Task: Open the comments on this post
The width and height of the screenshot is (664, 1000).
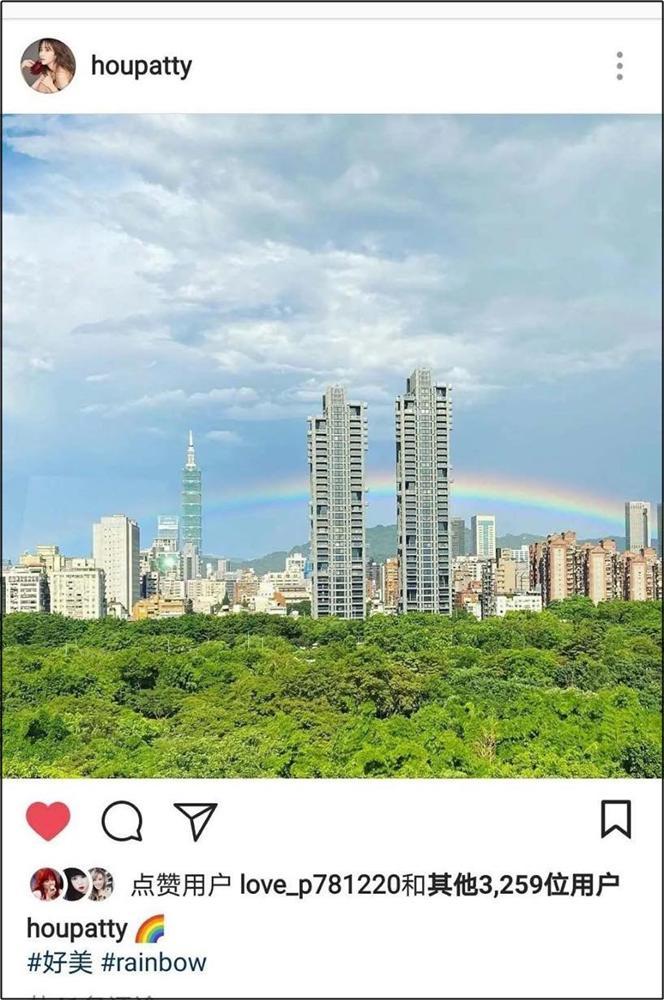Action: click(x=122, y=821)
